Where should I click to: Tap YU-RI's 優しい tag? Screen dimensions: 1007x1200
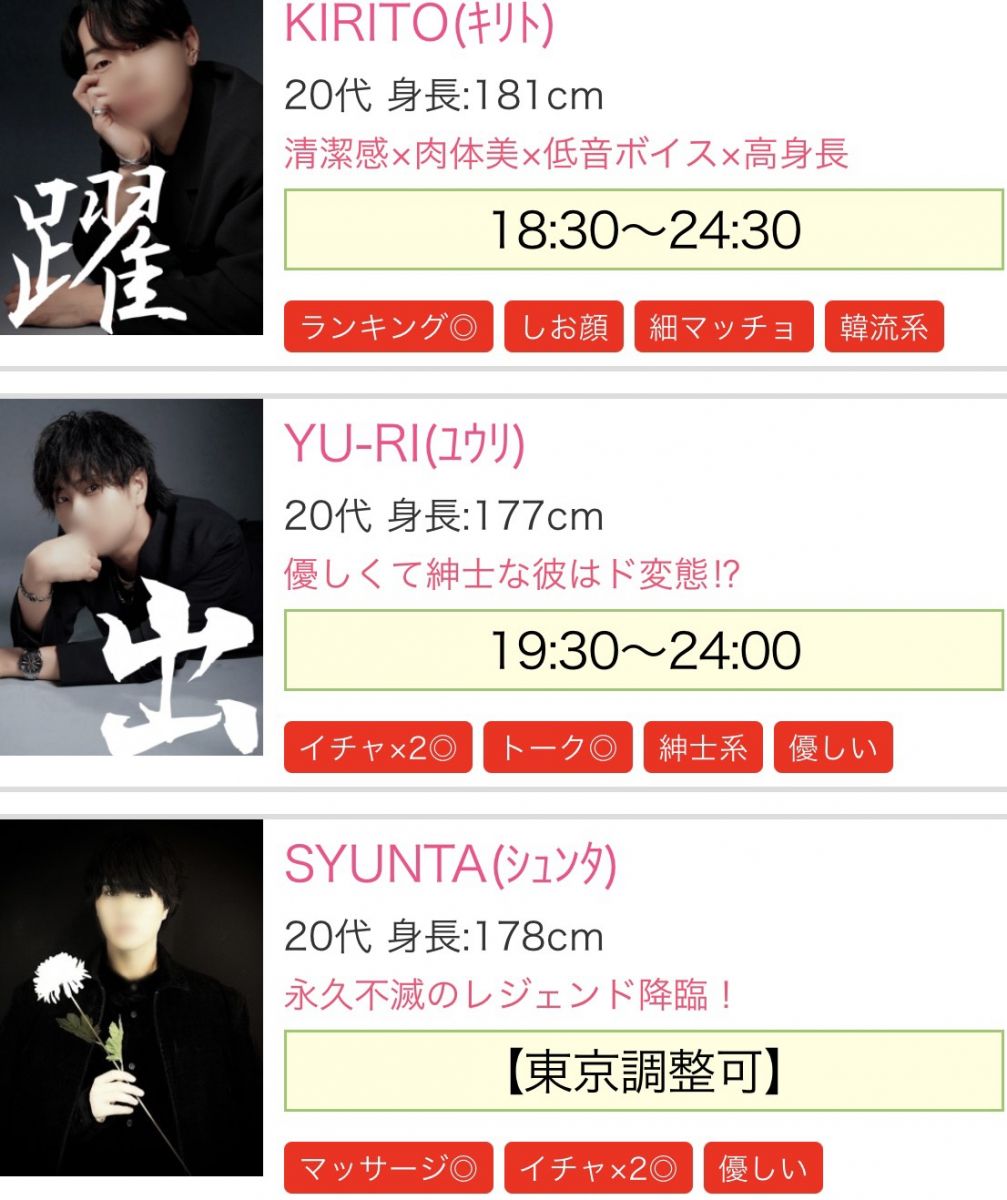tap(832, 748)
